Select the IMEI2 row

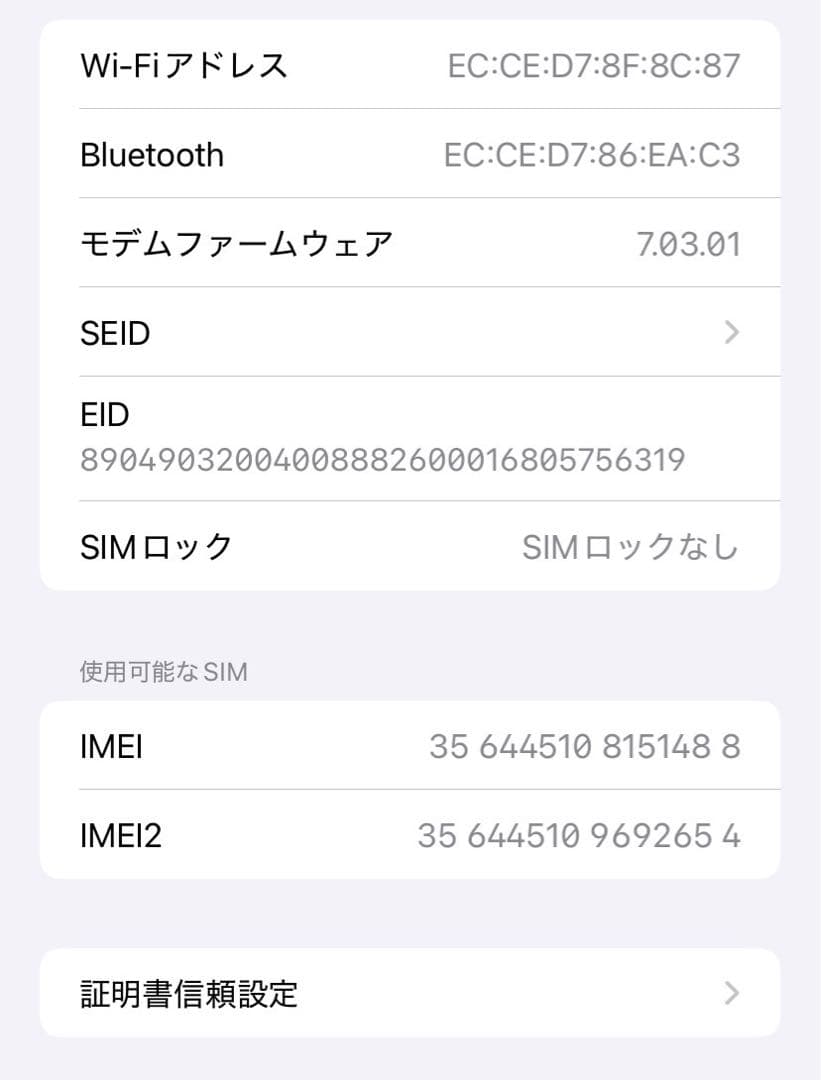point(410,836)
